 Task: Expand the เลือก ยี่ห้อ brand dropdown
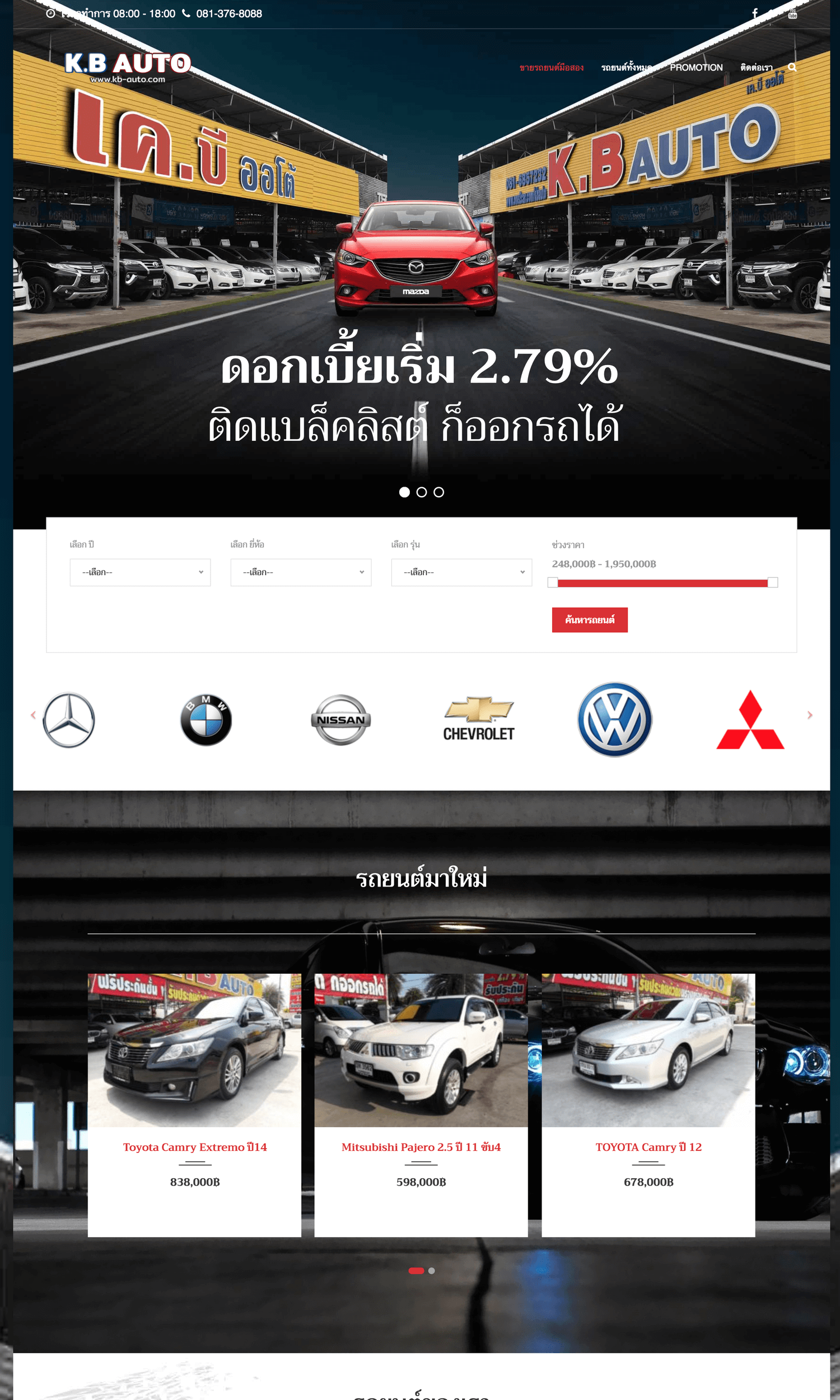pyautogui.click(x=301, y=572)
